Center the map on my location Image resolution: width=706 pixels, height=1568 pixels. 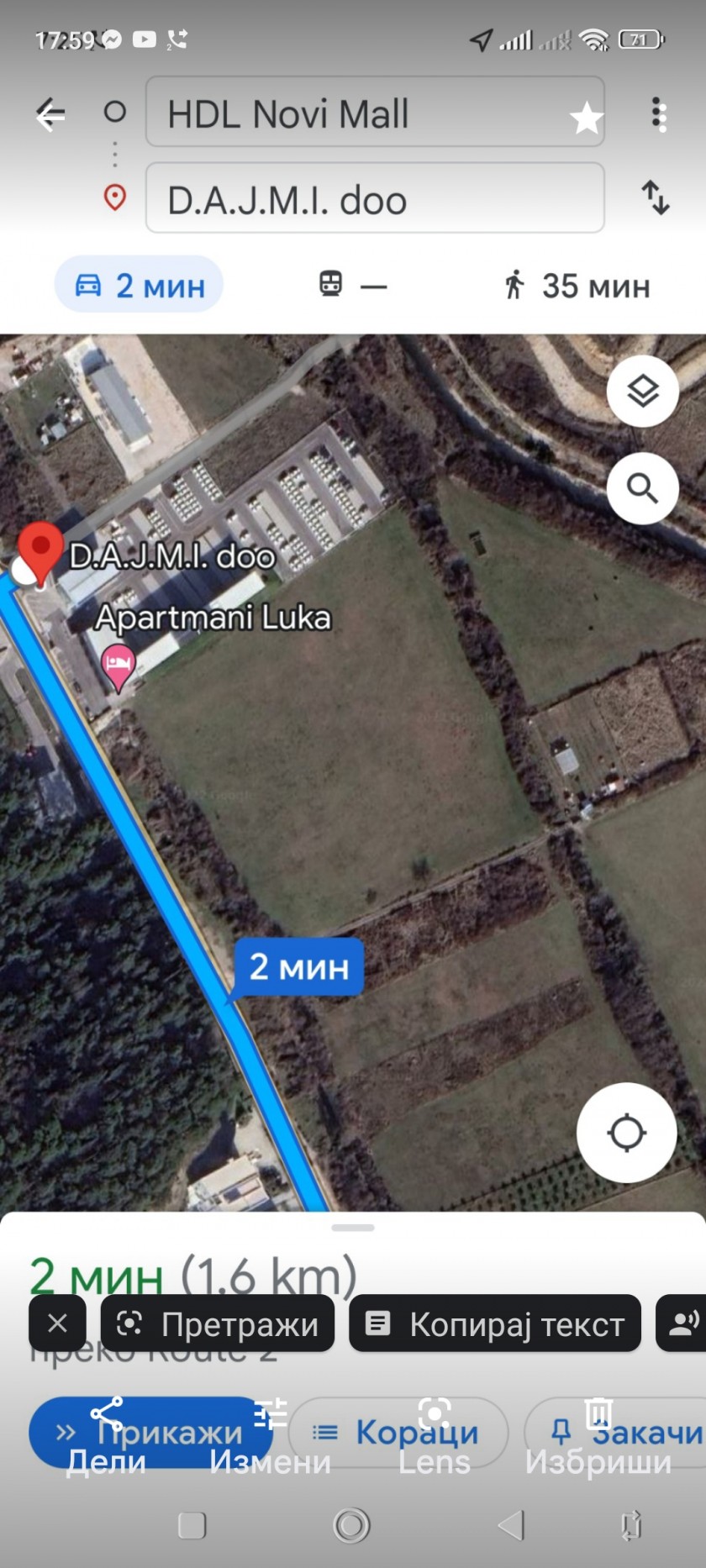point(627,1133)
